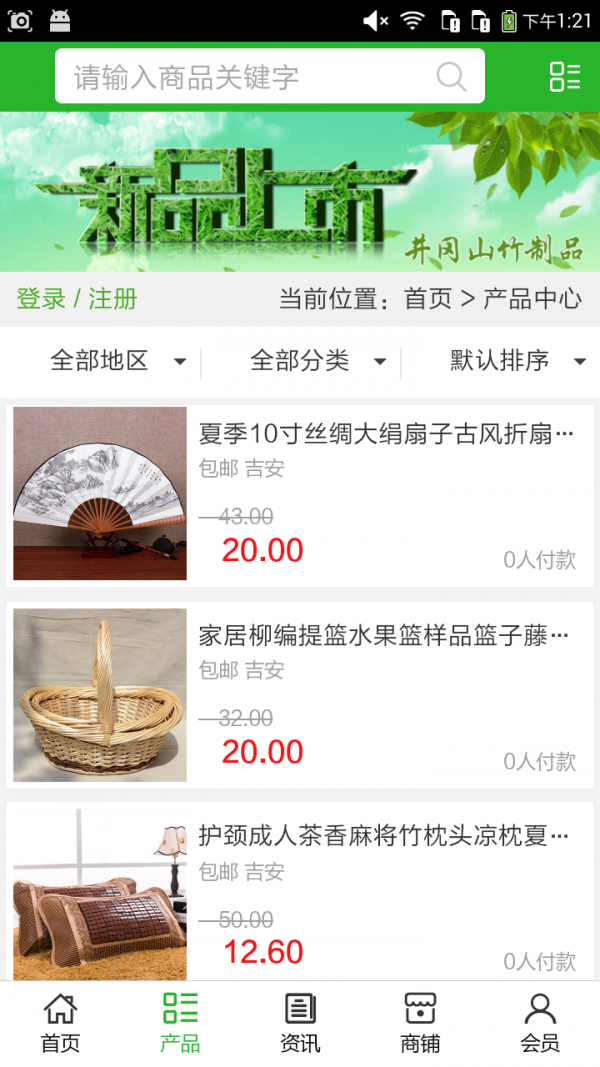This screenshot has width=600, height=1067.
Task: Expand the 默认排序 sort dropdown
Action: point(516,361)
